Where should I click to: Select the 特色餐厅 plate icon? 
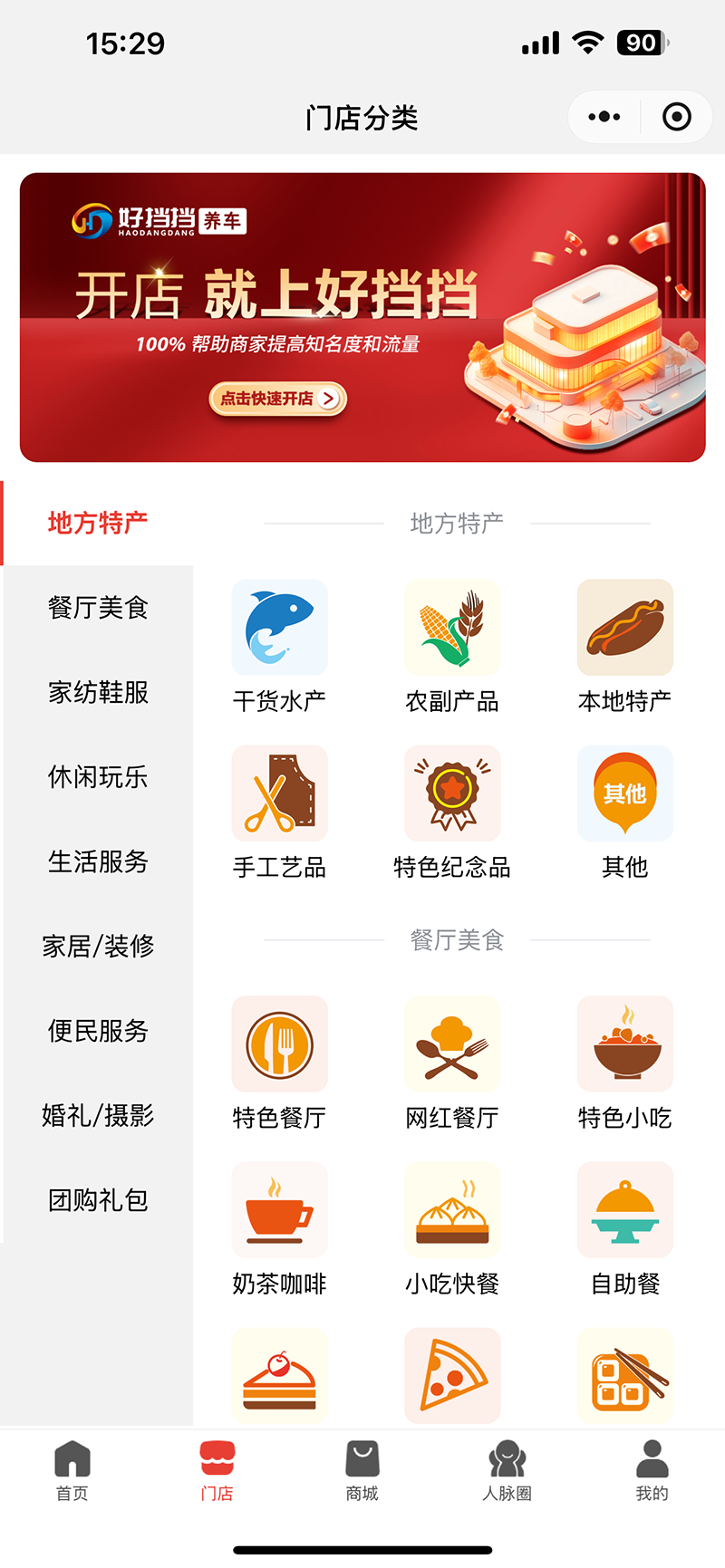279,1044
